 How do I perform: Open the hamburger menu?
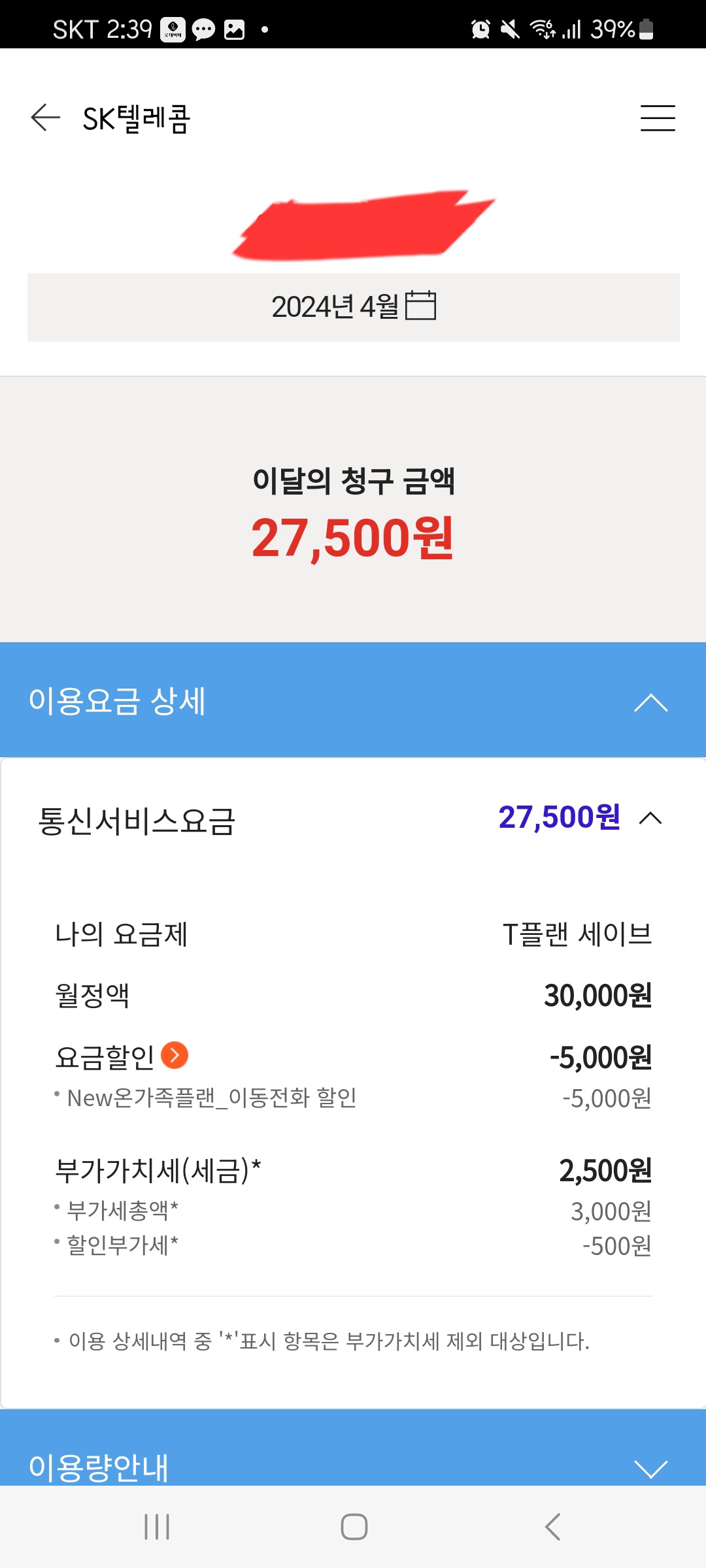657,118
